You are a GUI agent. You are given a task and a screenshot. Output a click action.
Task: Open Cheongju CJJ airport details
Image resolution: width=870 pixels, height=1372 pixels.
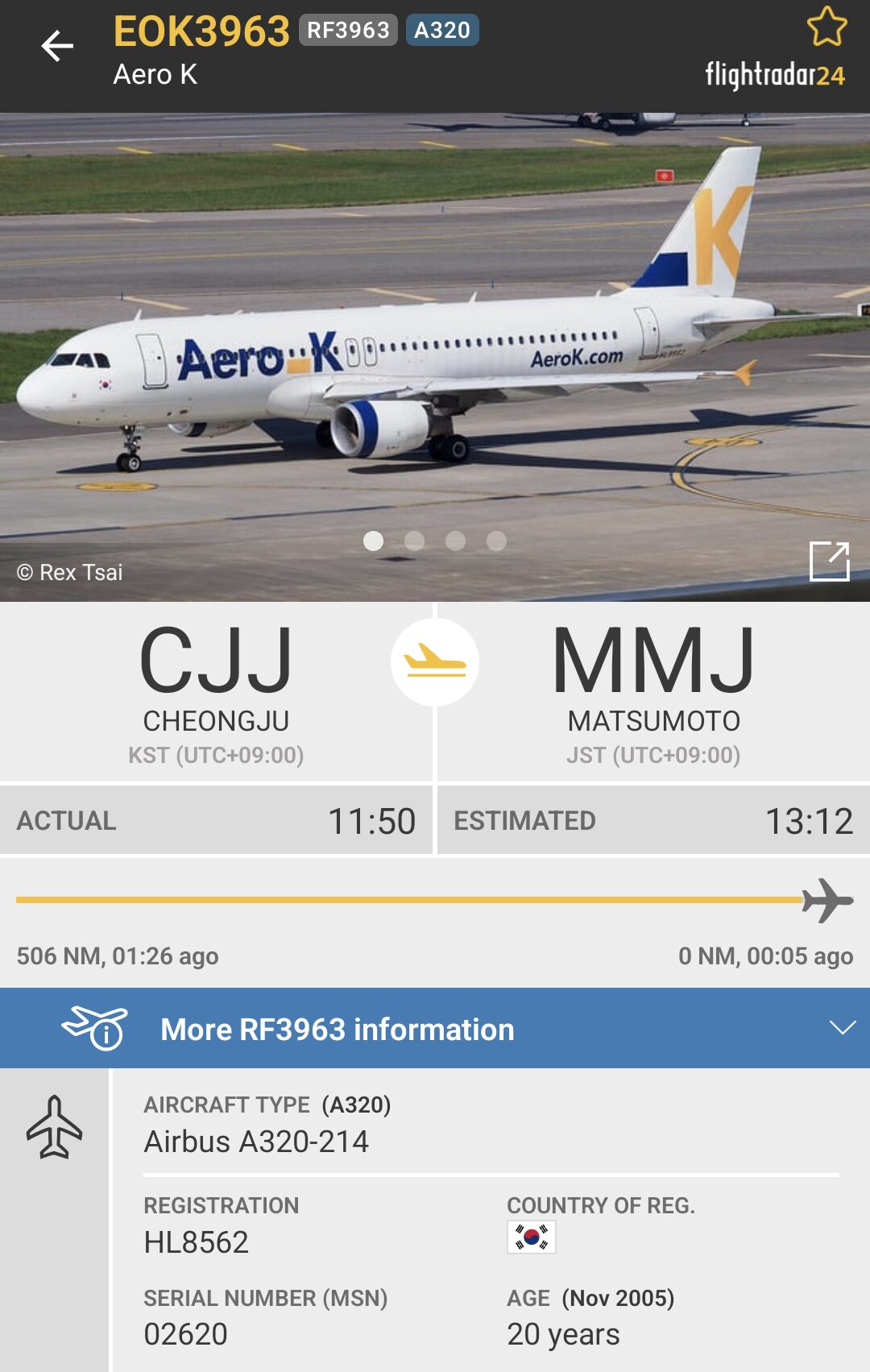(216, 691)
